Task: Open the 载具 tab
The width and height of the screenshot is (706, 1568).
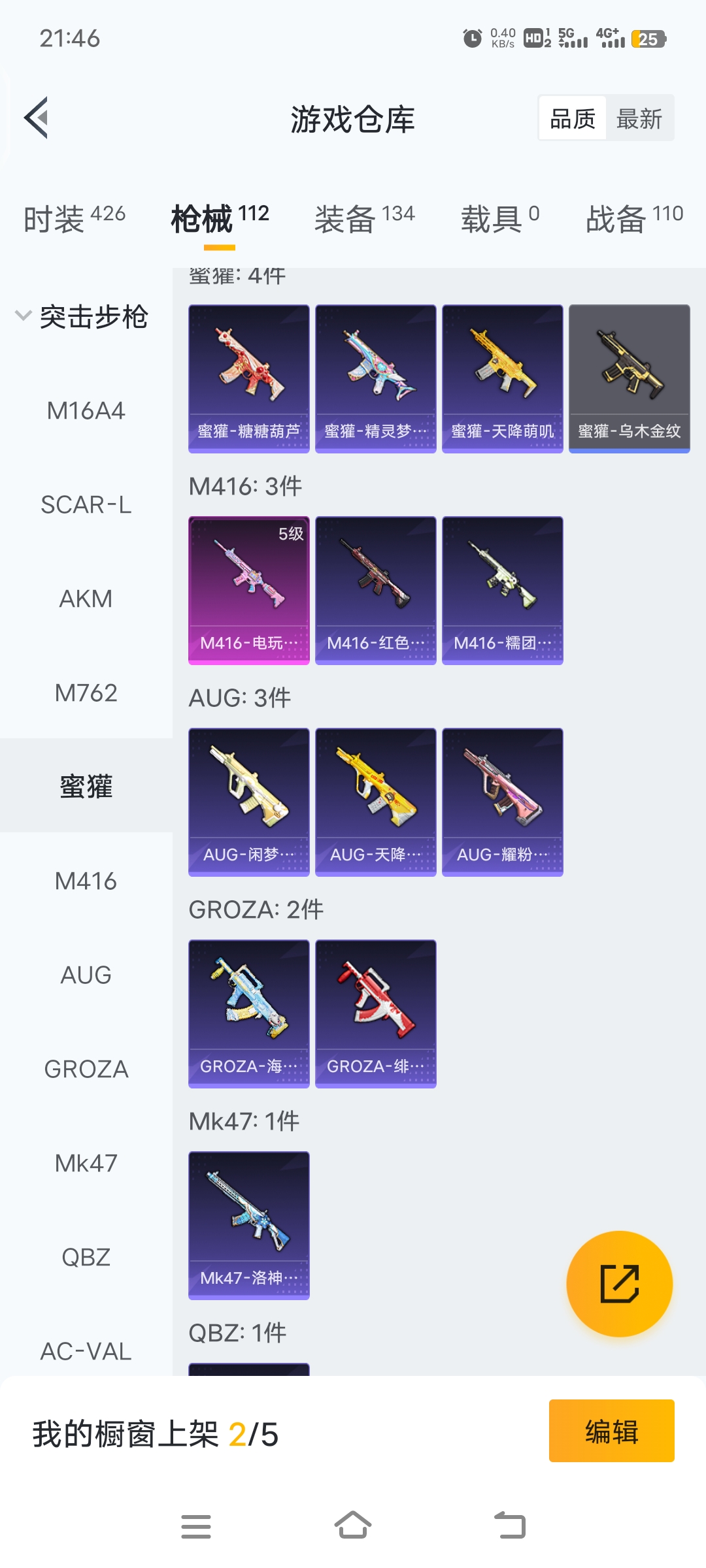Action: [x=499, y=218]
